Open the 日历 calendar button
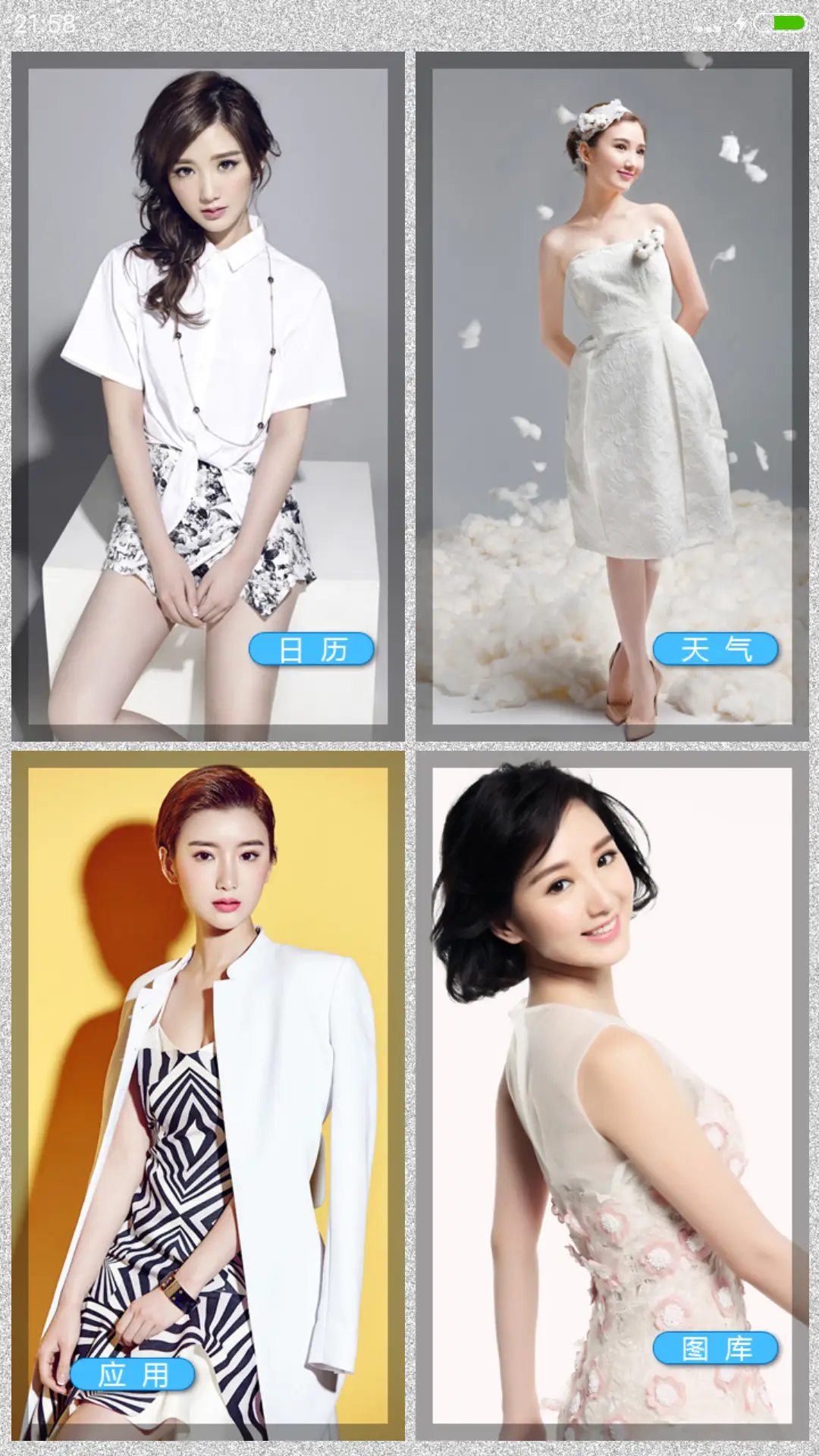This screenshot has height=1456, width=819. pyautogui.click(x=312, y=649)
